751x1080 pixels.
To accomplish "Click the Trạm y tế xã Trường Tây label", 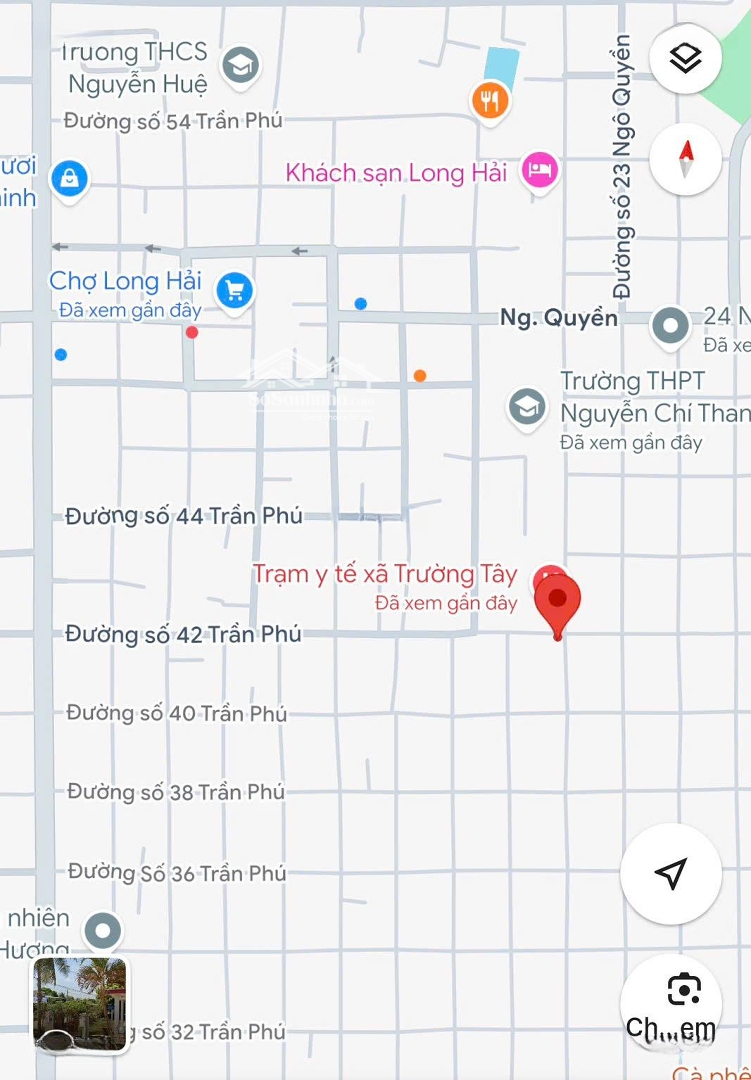I will 384,574.
